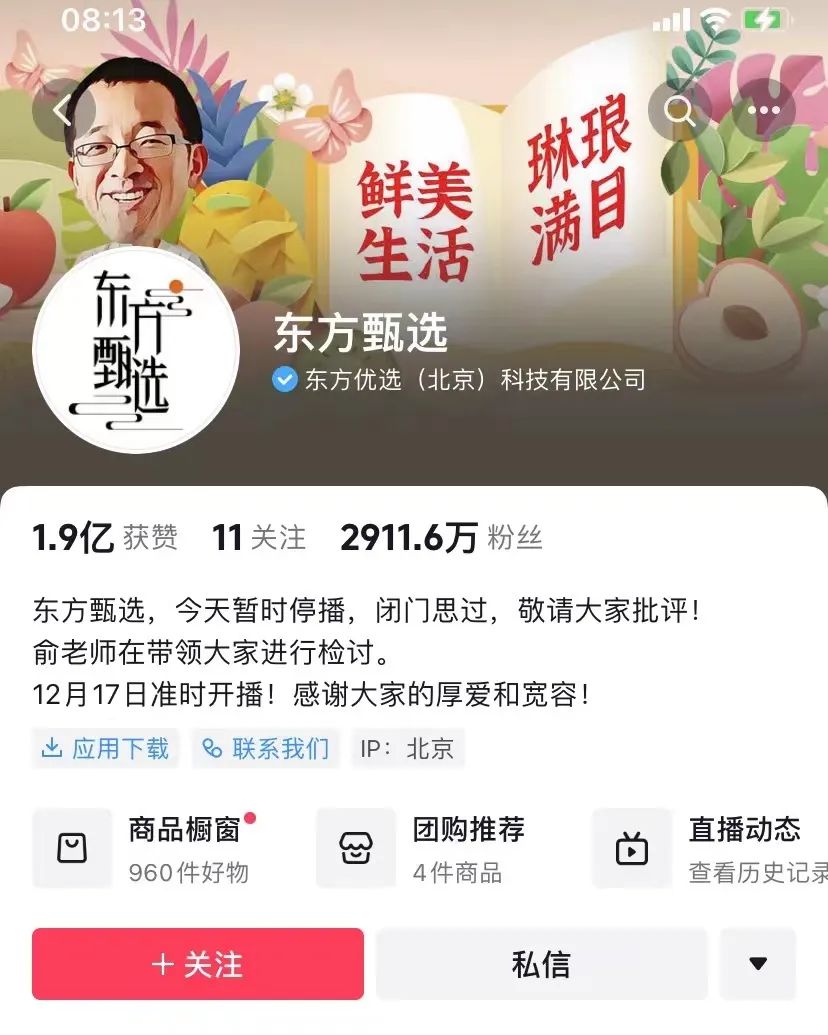Tap the 应用下载 app download chip
Screen dimensions: 828x1035
(105, 749)
